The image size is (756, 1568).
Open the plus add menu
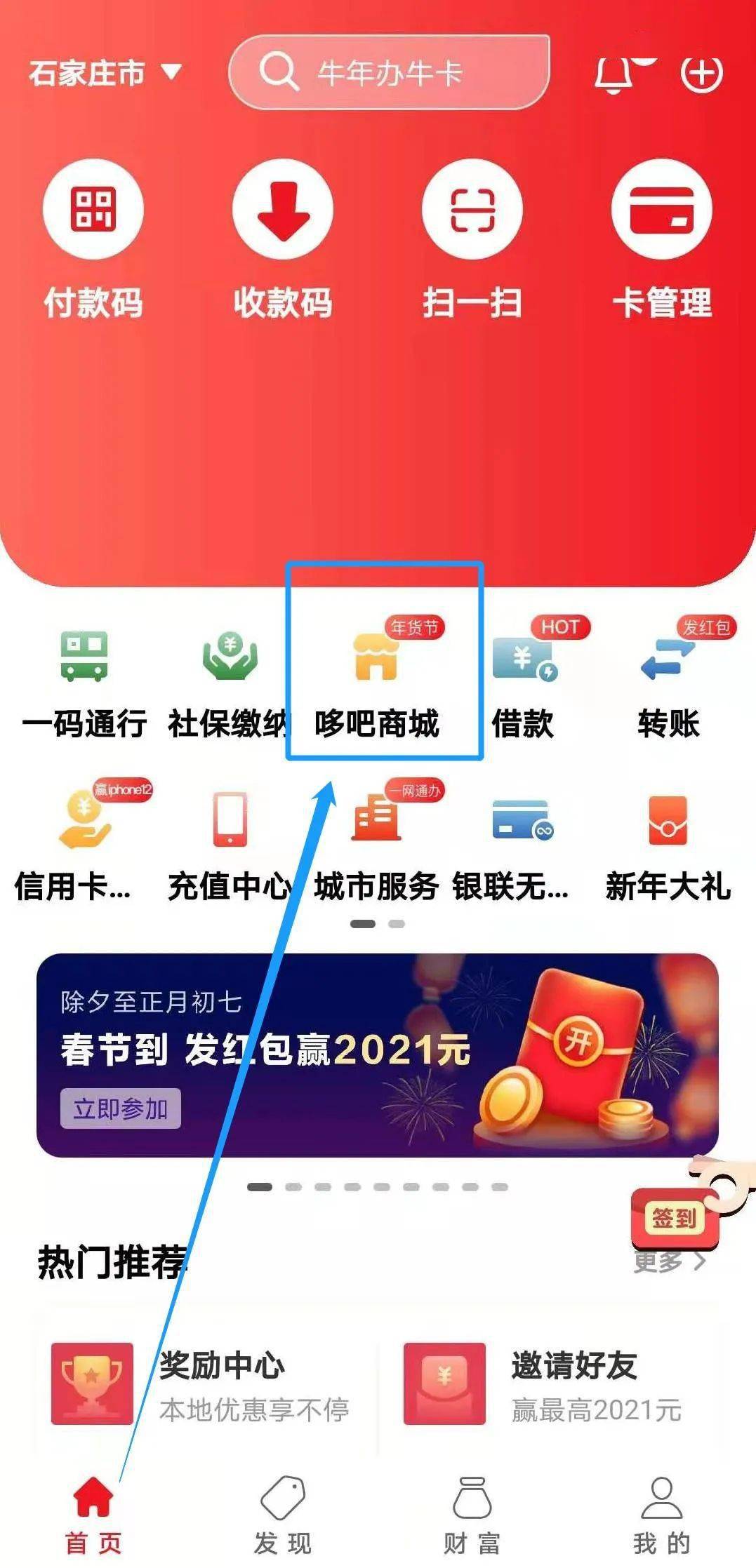coord(701,73)
